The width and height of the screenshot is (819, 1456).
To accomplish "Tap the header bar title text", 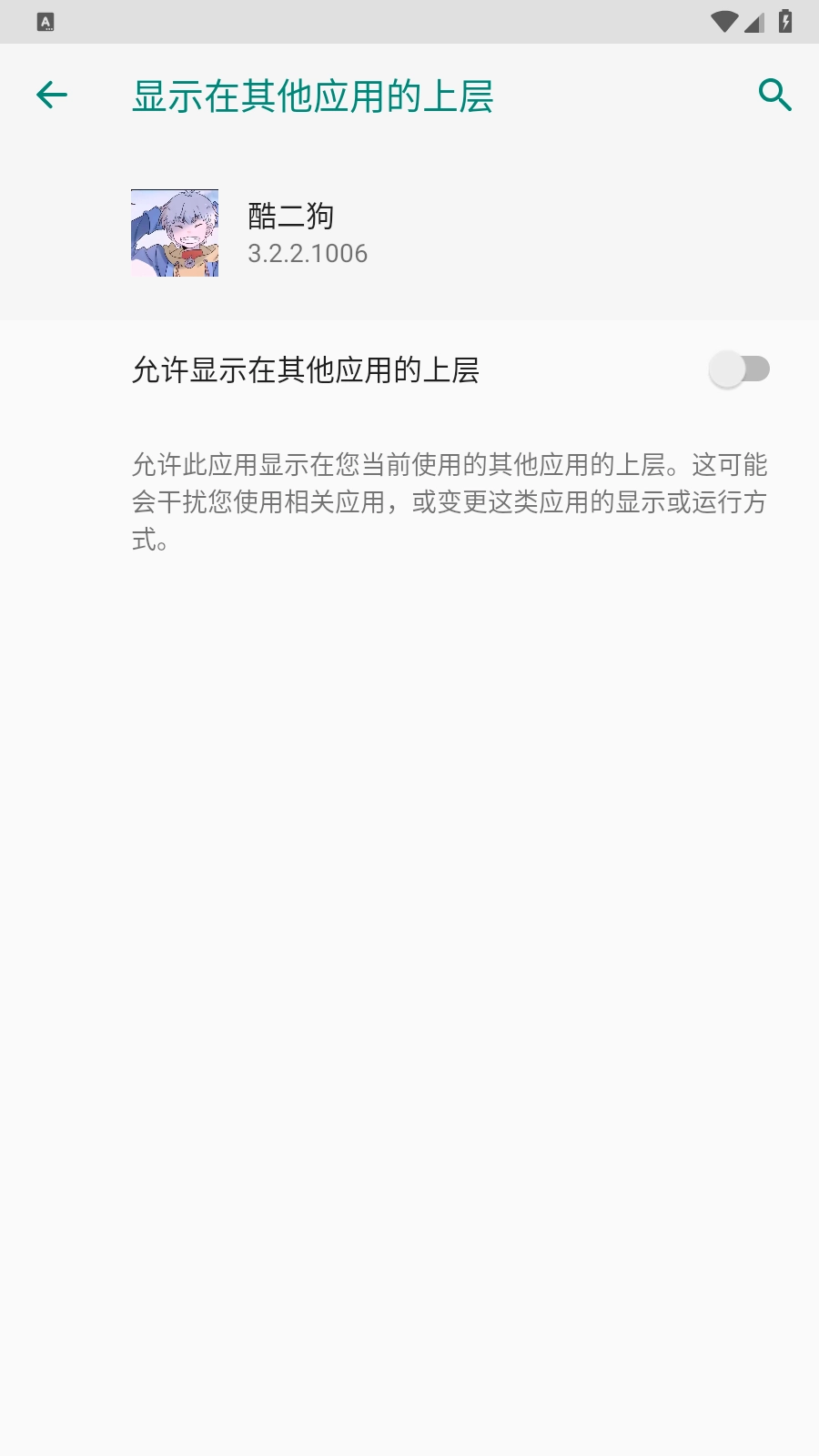I will click(312, 95).
